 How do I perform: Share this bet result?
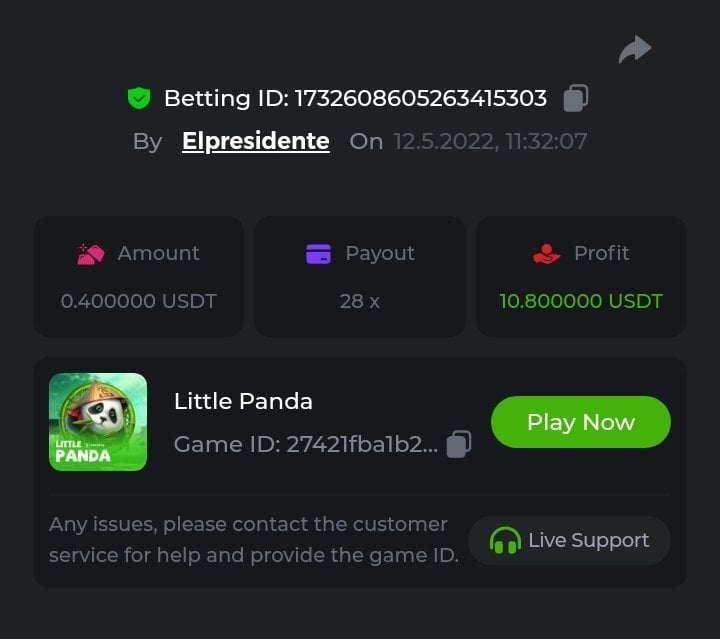[634, 49]
